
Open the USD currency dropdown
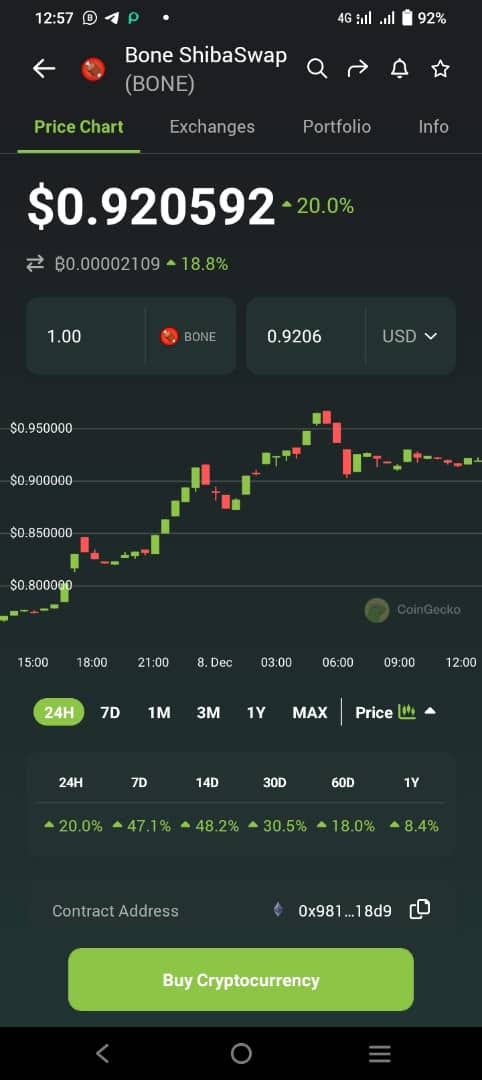tap(410, 336)
